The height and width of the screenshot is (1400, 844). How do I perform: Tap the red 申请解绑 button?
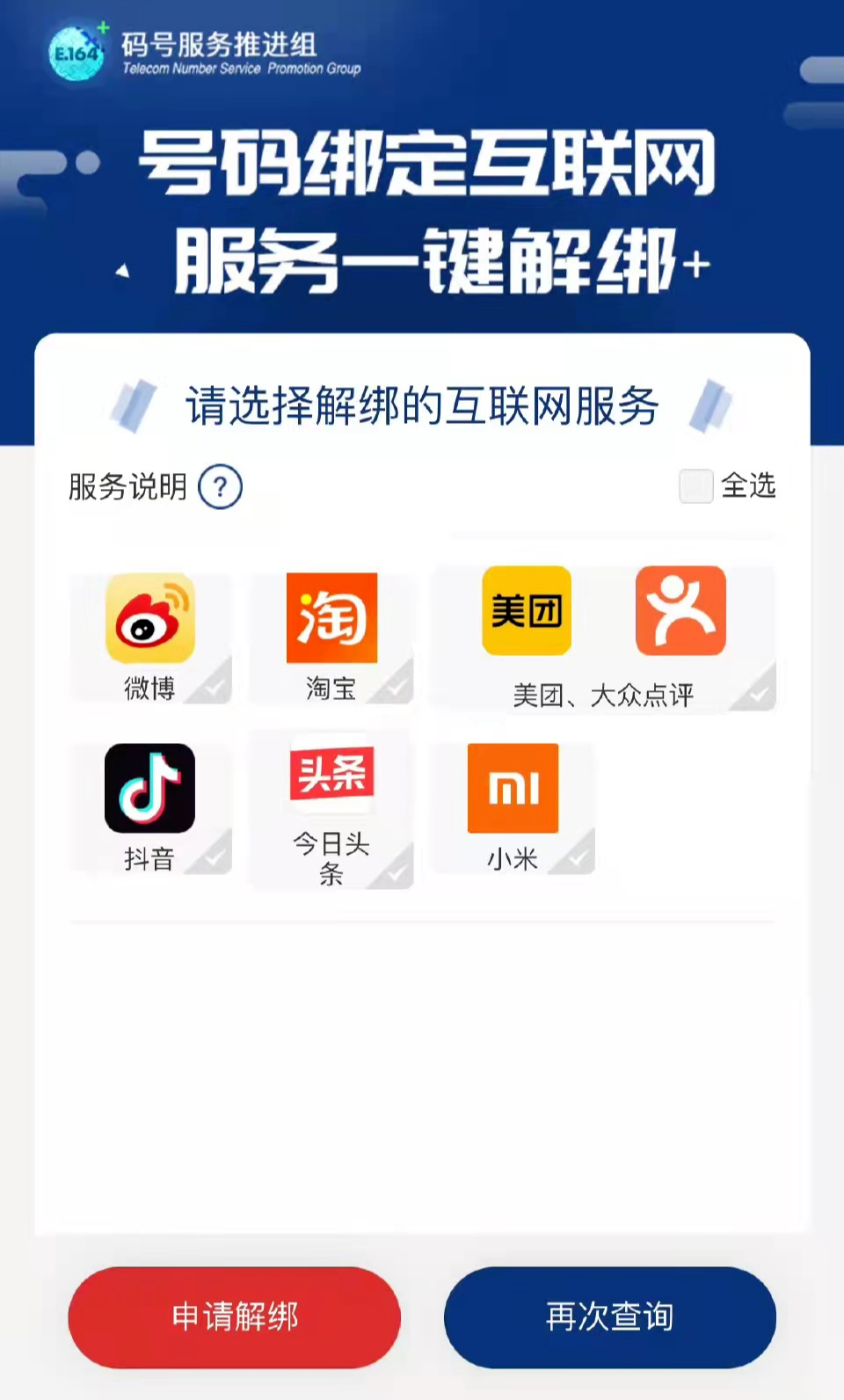235,1316
